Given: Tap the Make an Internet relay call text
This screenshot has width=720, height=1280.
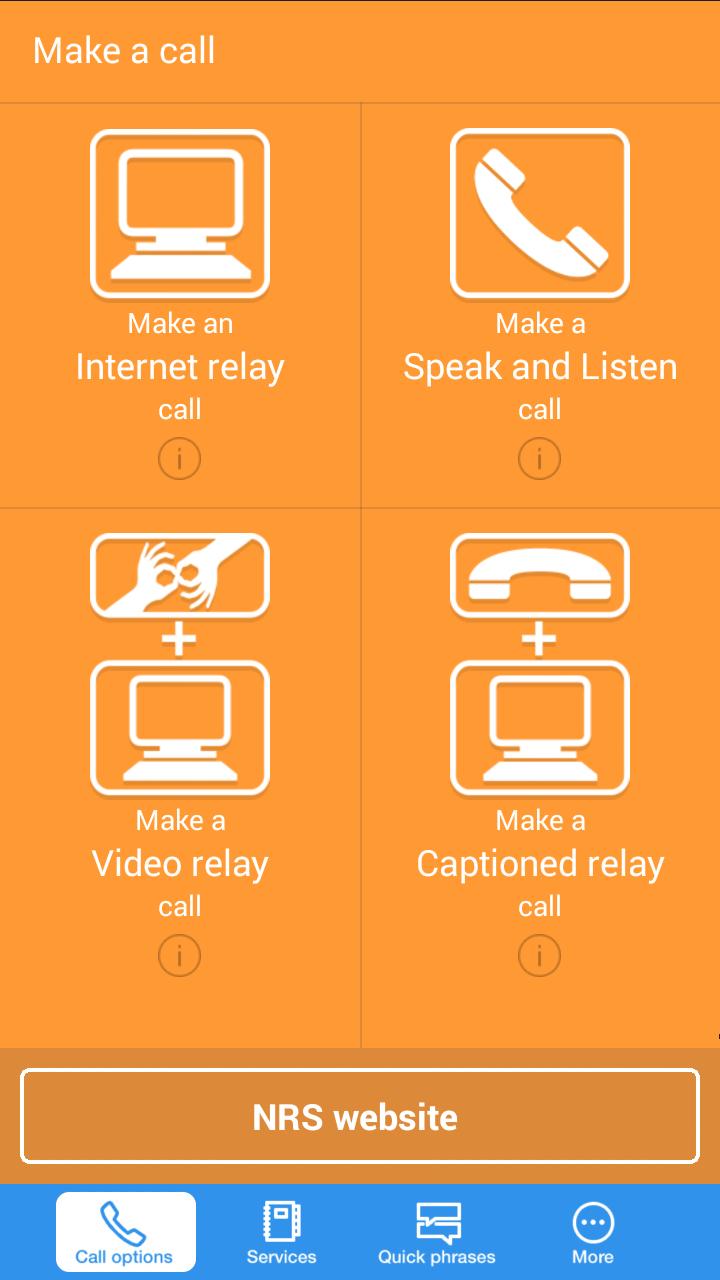Looking at the screenshot, I should pyautogui.click(x=180, y=365).
